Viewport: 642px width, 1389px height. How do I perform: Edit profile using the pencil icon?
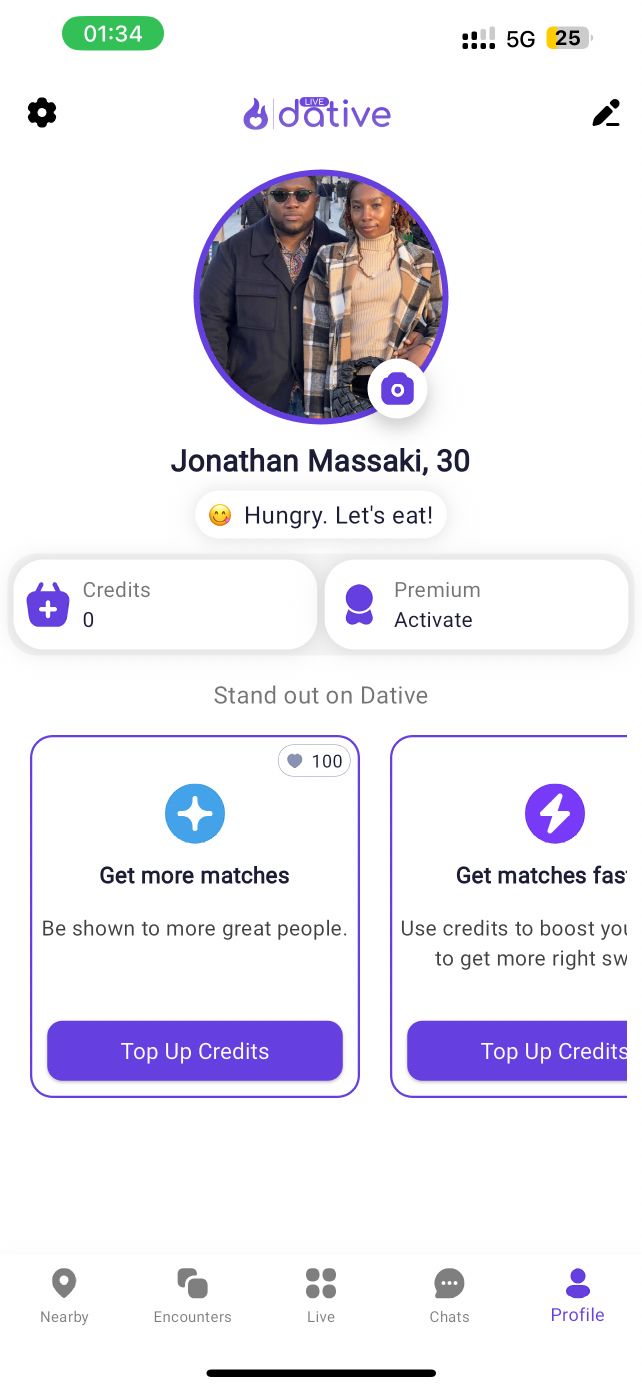pos(606,113)
